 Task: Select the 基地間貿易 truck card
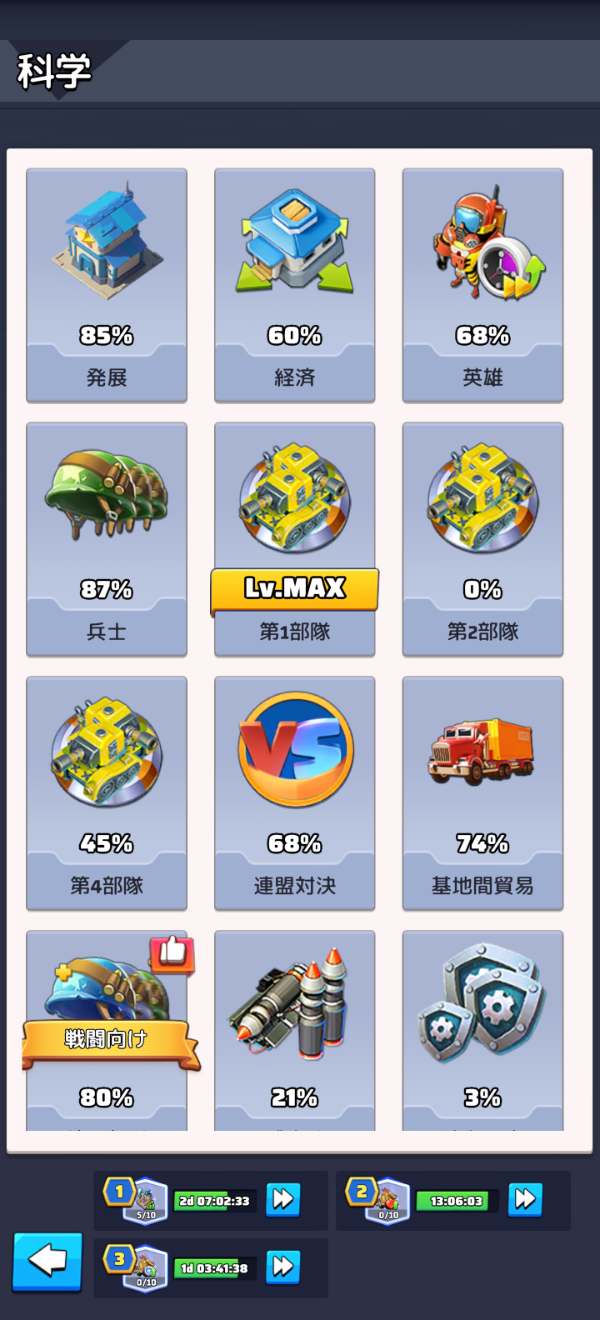[482, 793]
